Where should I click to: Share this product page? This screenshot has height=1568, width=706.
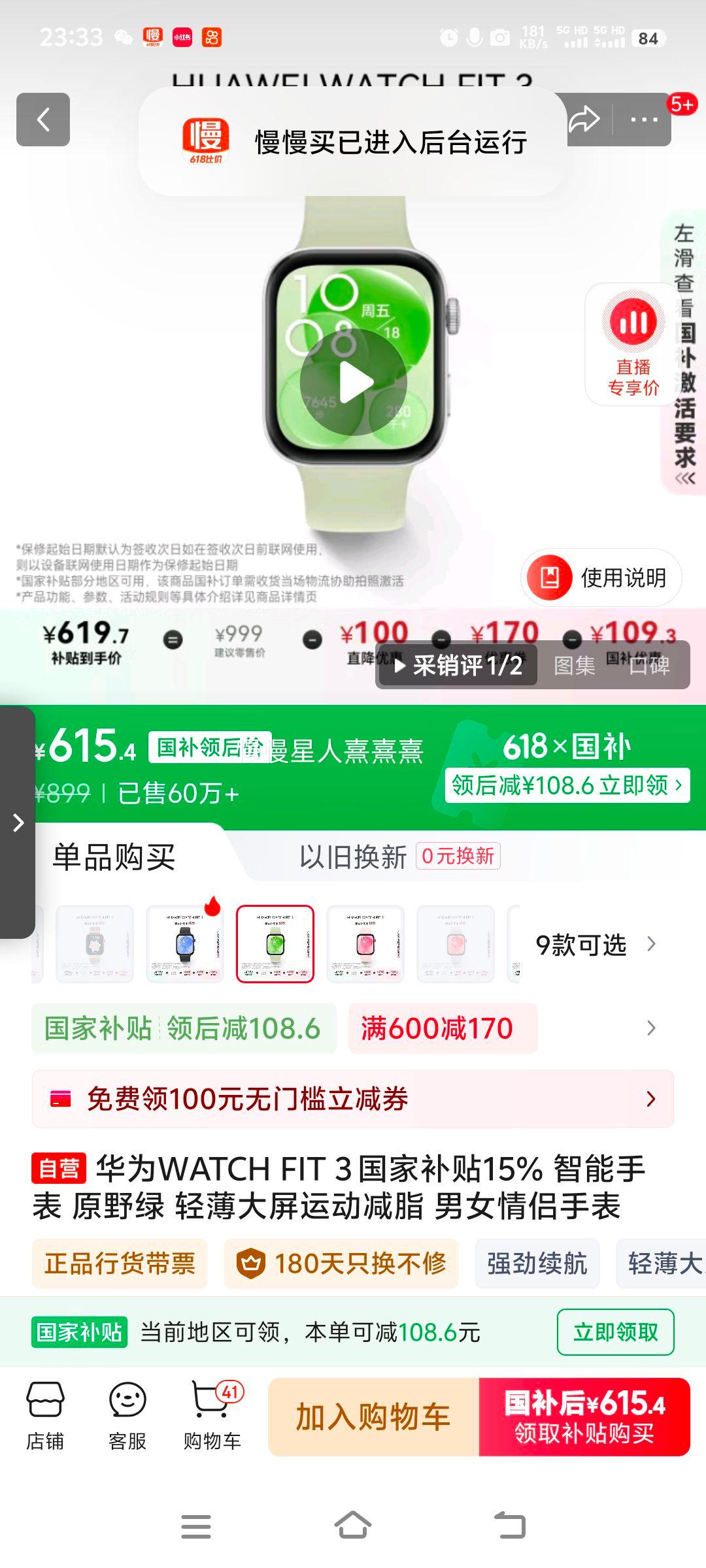[584, 120]
